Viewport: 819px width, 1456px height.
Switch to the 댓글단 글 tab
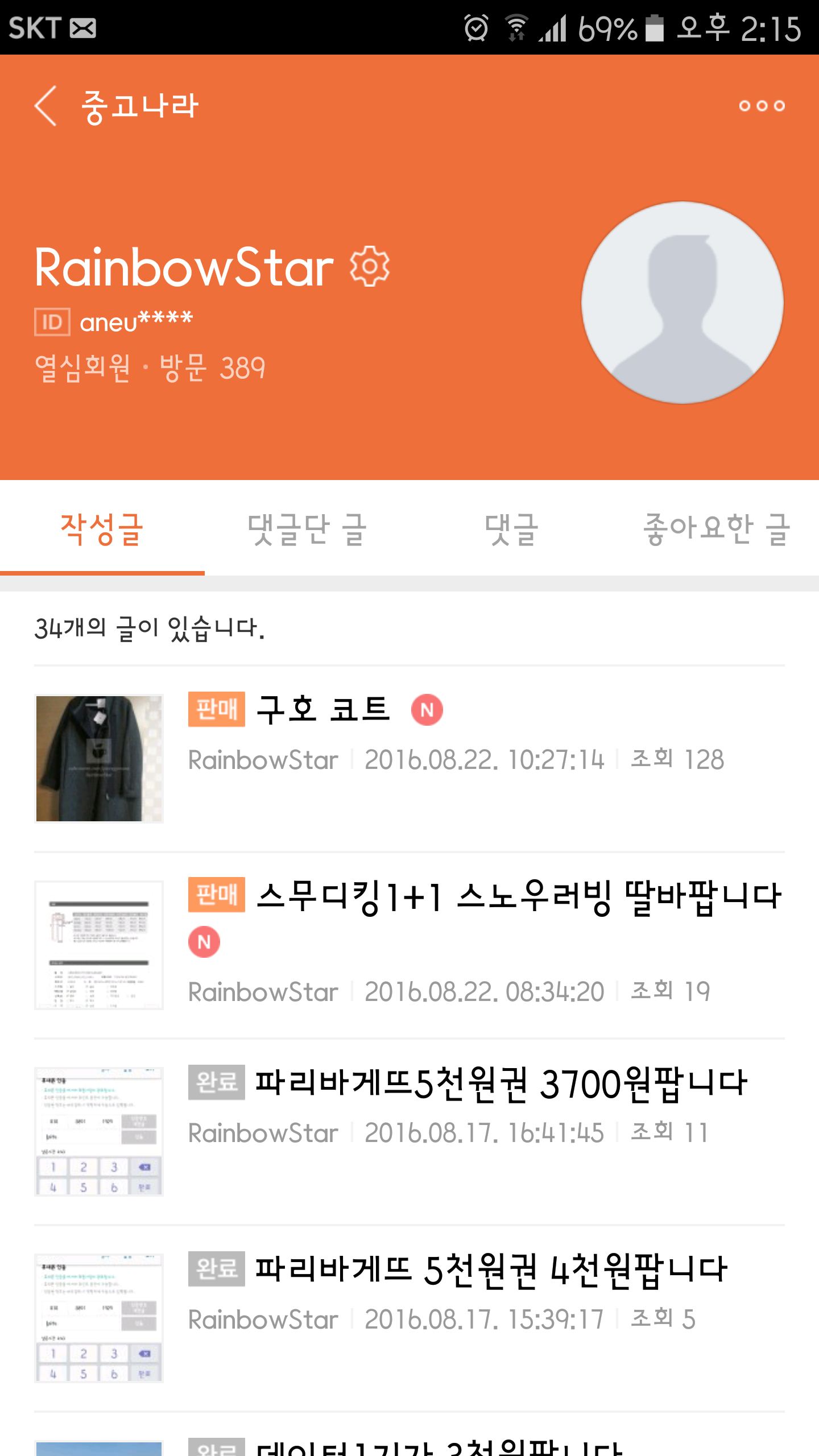(x=307, y=529)
